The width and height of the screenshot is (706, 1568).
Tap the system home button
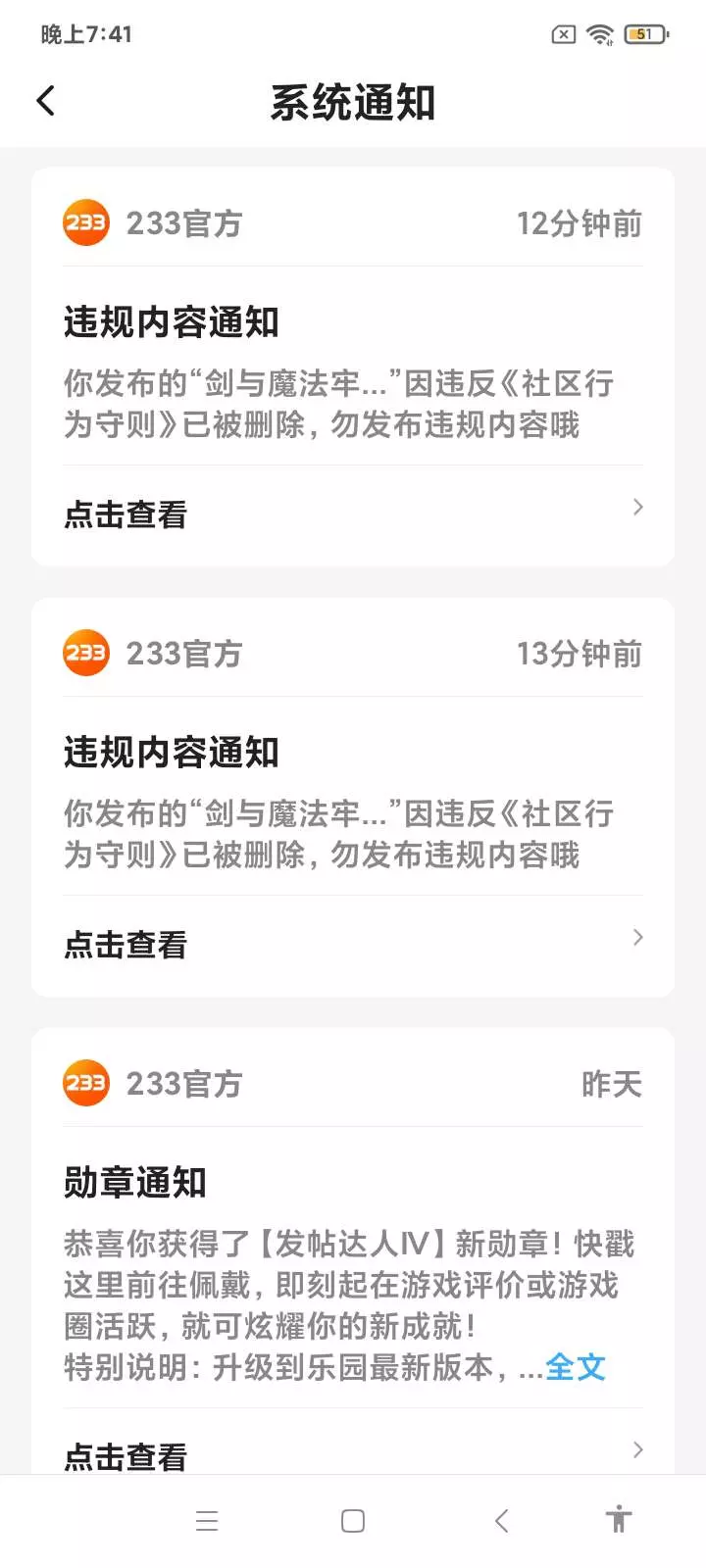point(353,1521)
